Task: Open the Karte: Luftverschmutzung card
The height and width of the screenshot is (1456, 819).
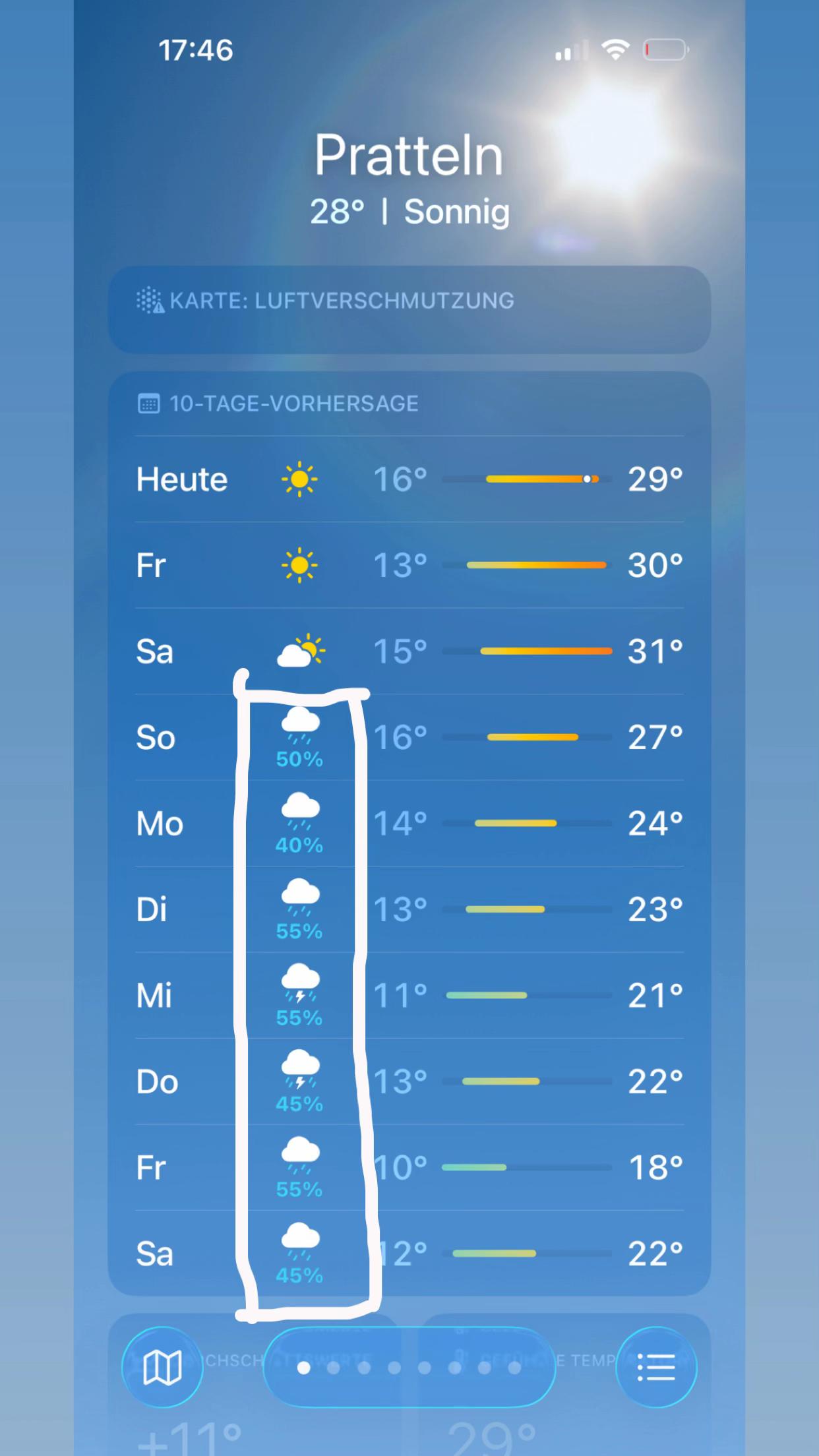Action: (409, 309)
